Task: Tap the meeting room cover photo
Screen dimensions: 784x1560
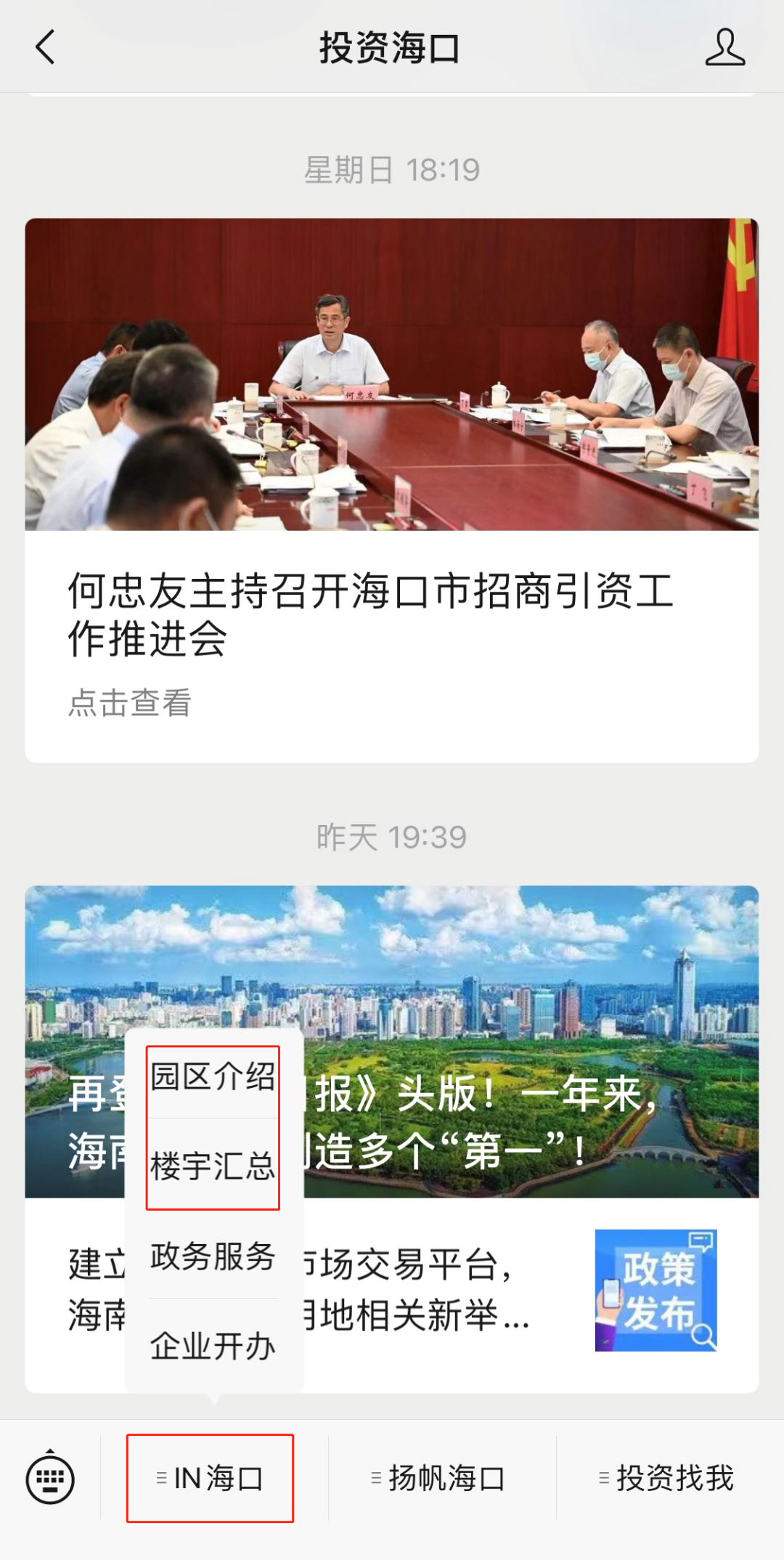Action: [x=392, y=374]
